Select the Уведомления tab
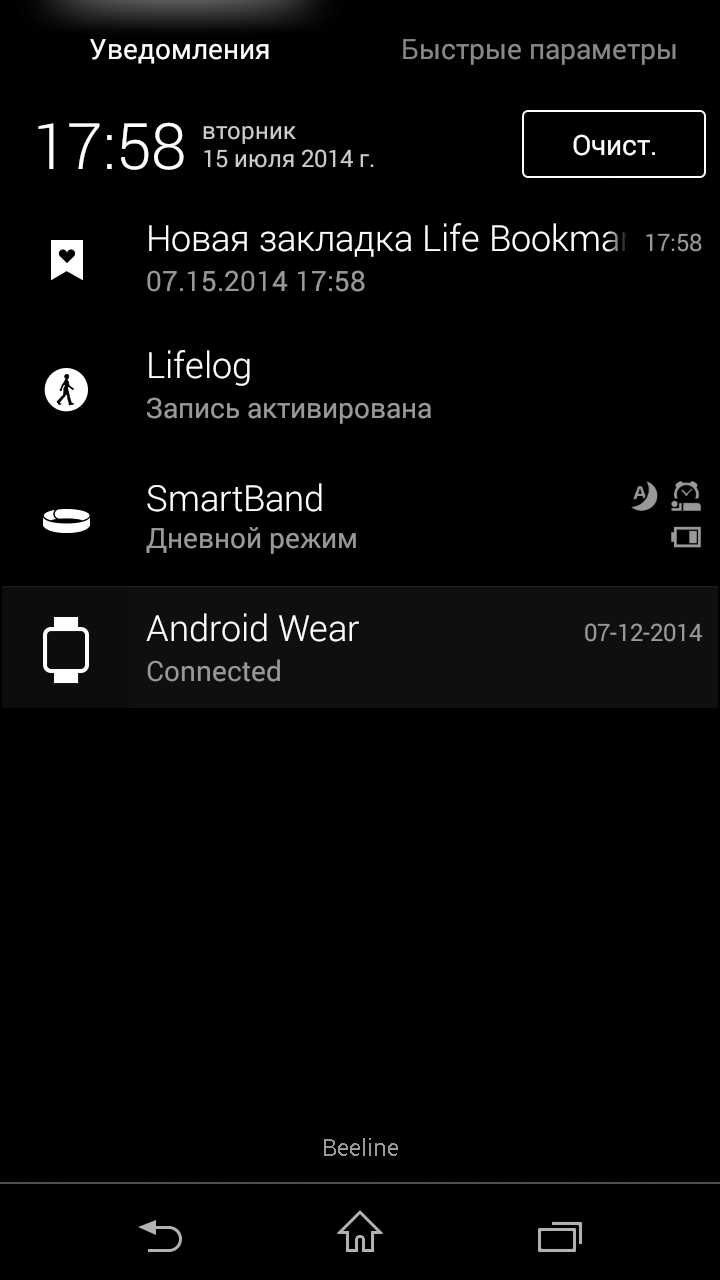Viewport: 720px width, 1280px height. coord(180,50)
